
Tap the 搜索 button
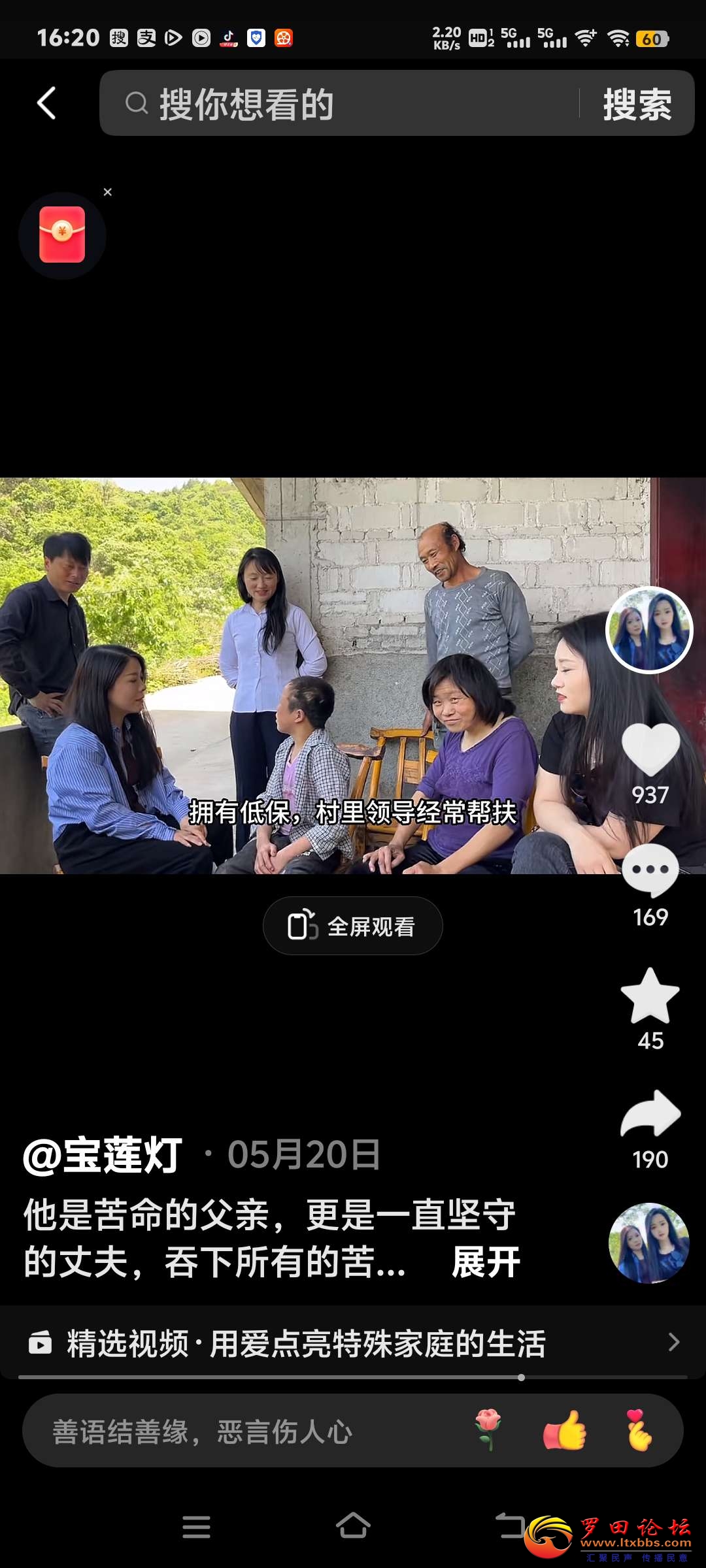pos(637,103)
